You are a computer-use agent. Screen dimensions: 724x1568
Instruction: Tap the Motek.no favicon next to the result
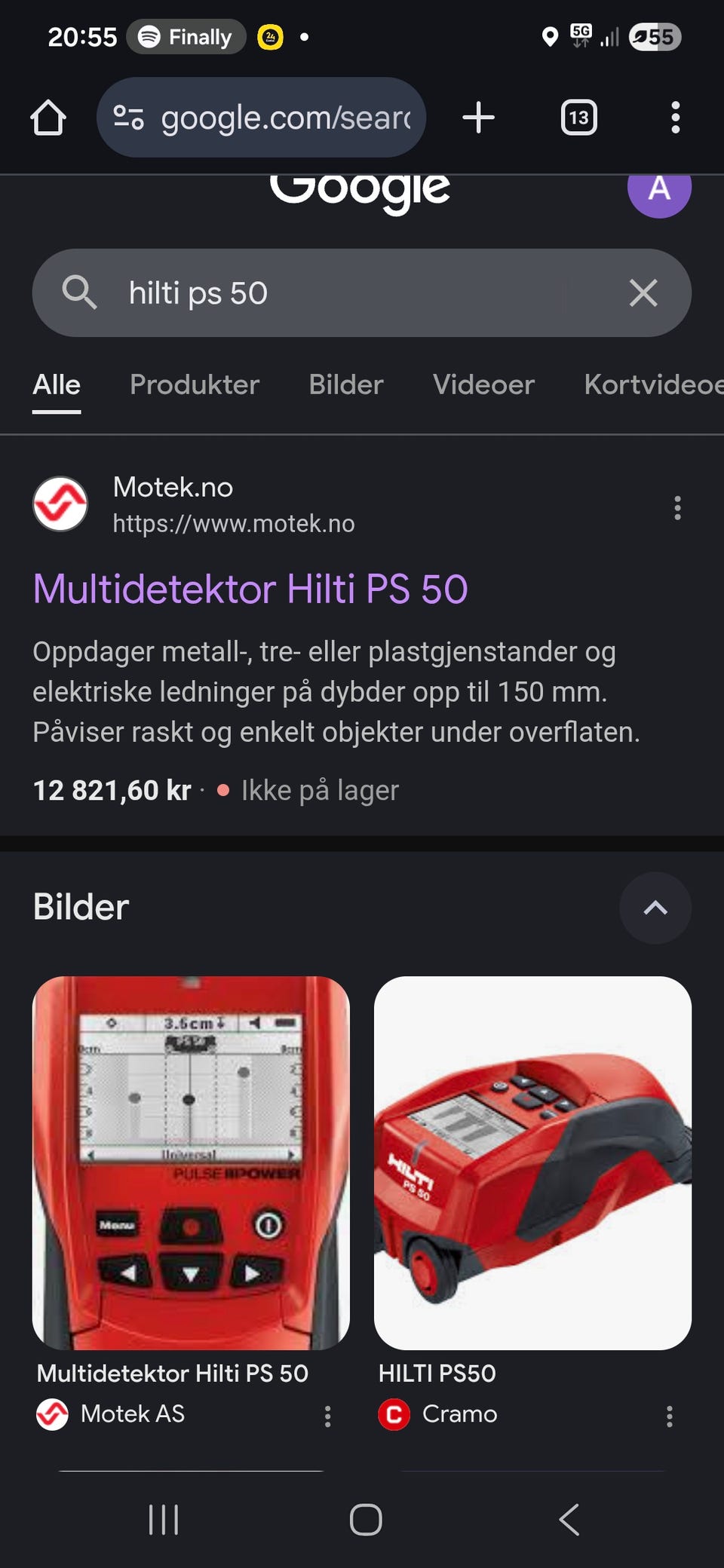(x=60, y=504)
